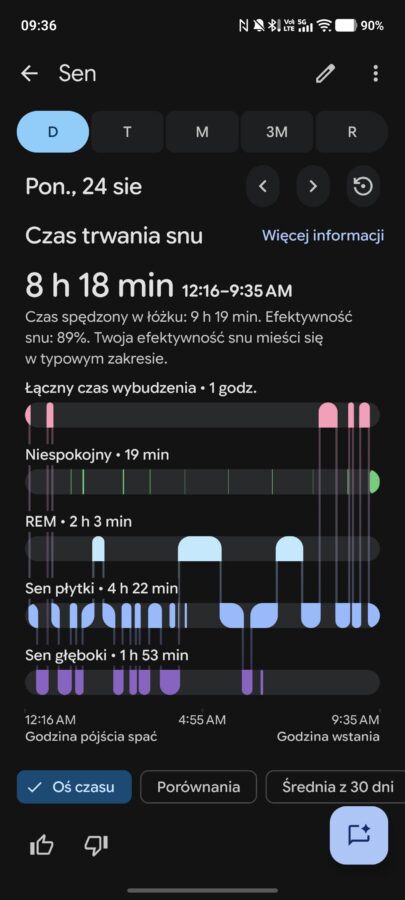
Task: Select the D day view tab
Action: click(53, 131)
